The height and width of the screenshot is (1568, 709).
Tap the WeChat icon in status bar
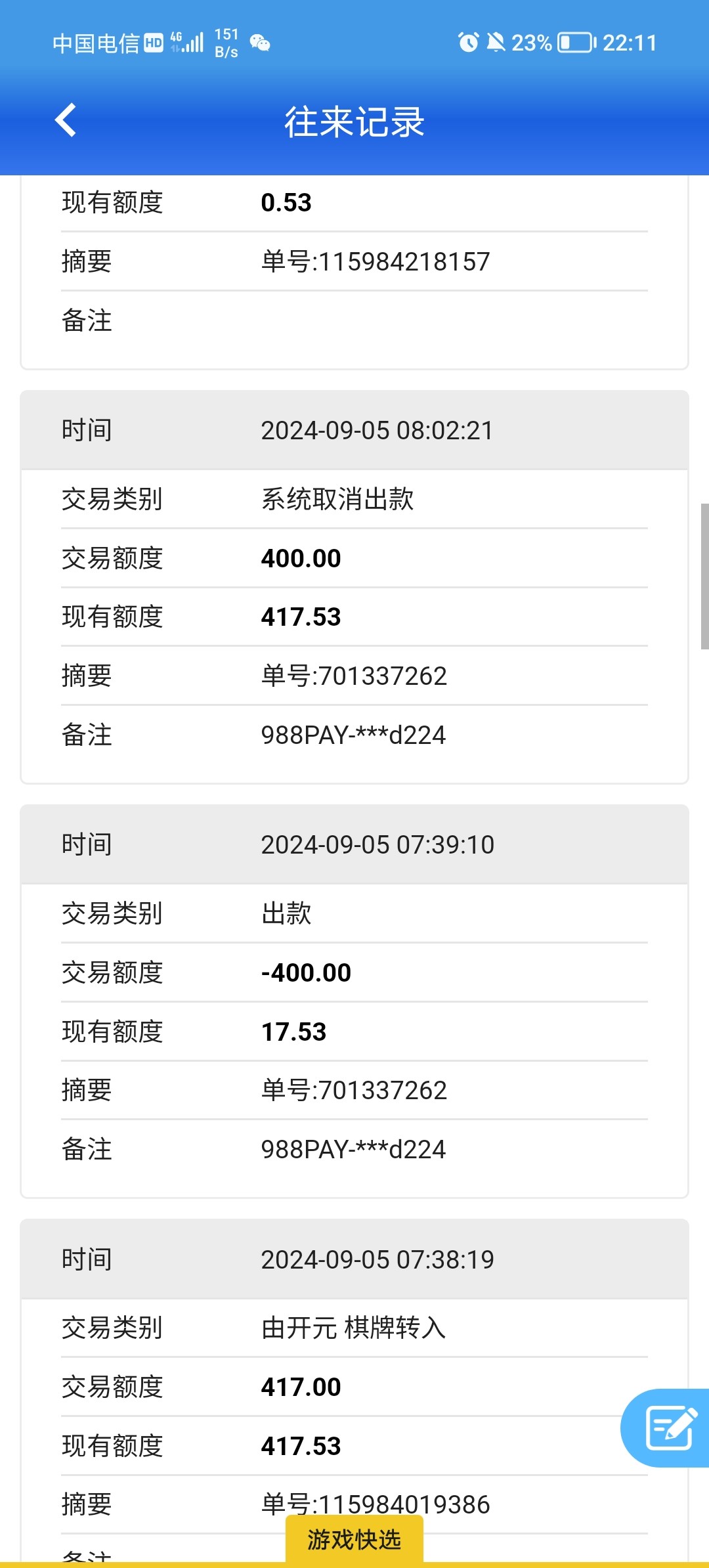tap(261, 43)
